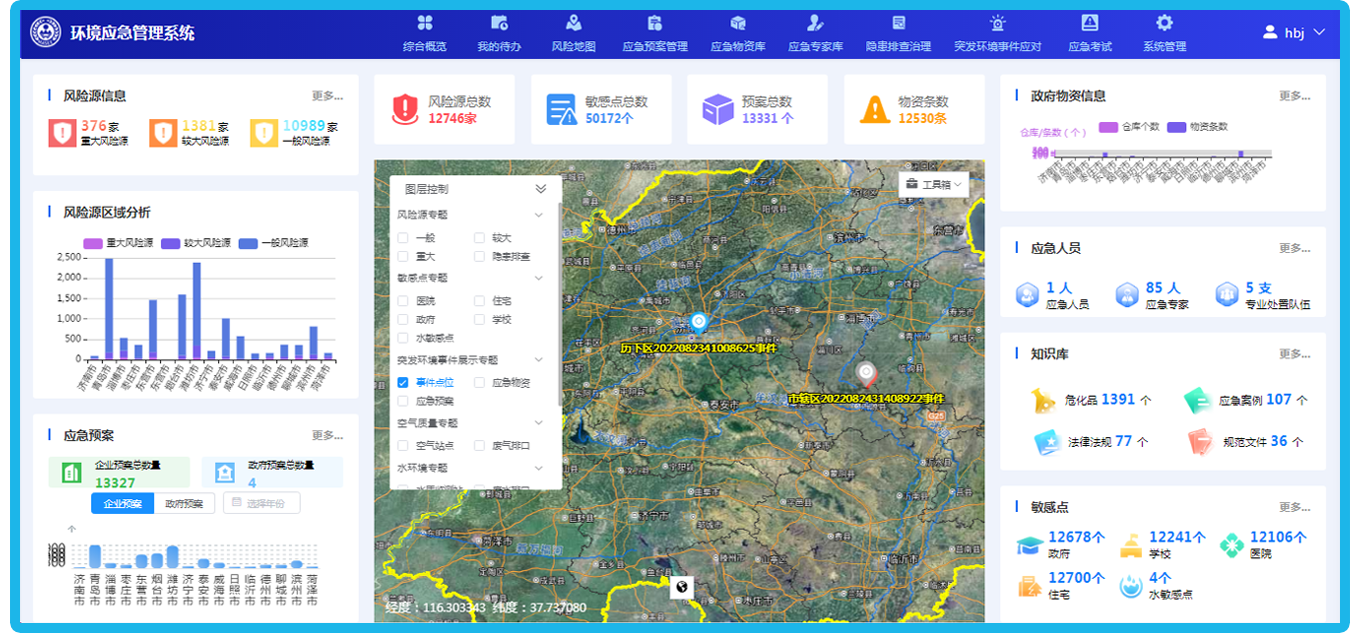The height and width of the screenshot is (633, 1360).
Task: Go to 隐患排查治理
Action: tap(898, 33)
